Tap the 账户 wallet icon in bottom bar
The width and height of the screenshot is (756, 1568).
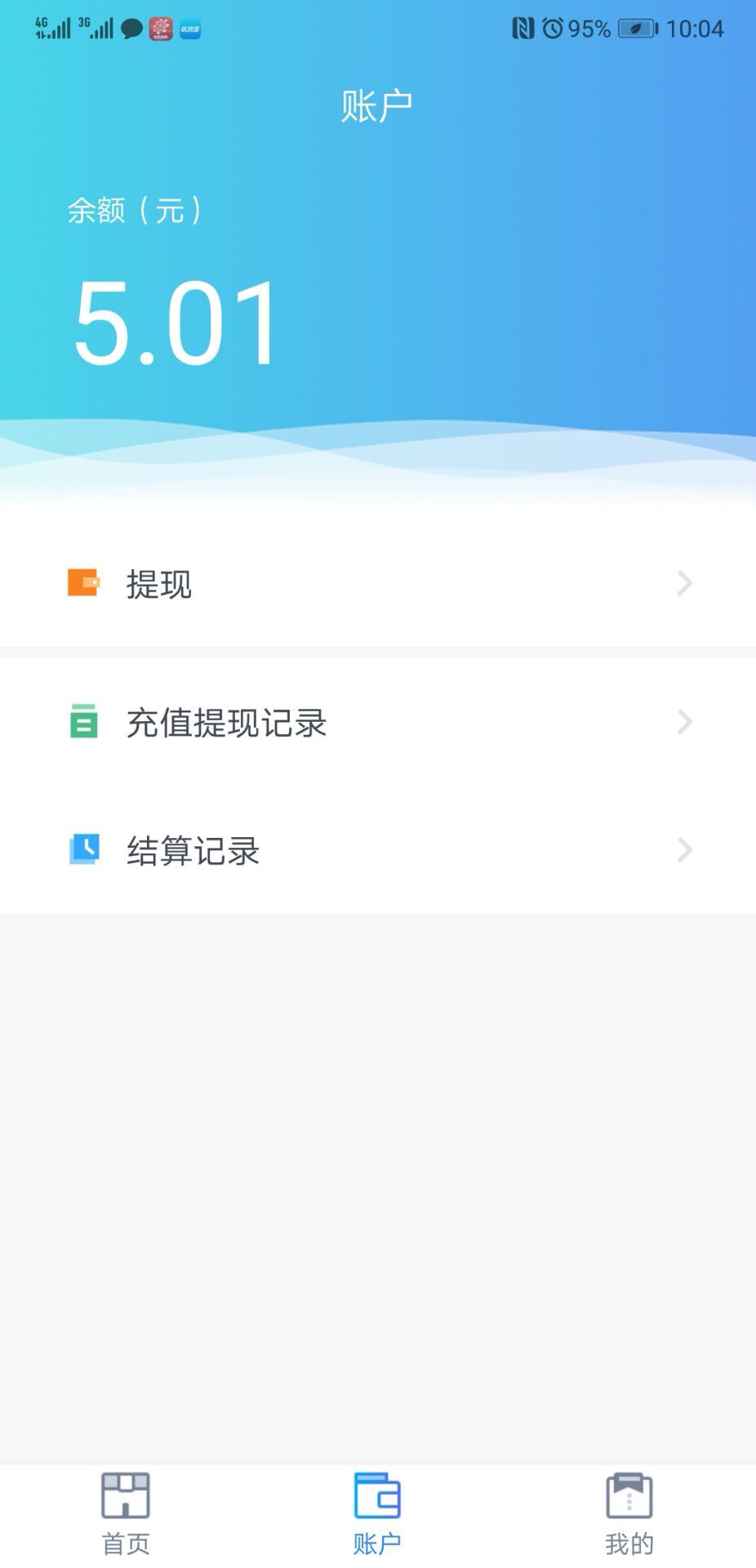377,1497
